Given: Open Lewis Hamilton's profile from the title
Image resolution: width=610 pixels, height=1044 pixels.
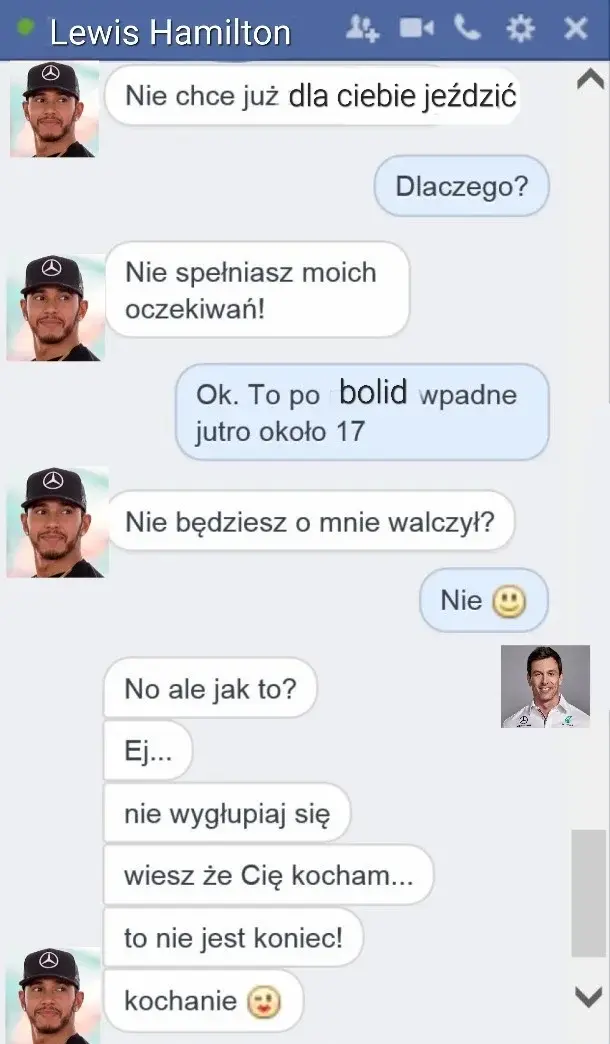Looking at the screenshot, I should [x=170, y=32].
